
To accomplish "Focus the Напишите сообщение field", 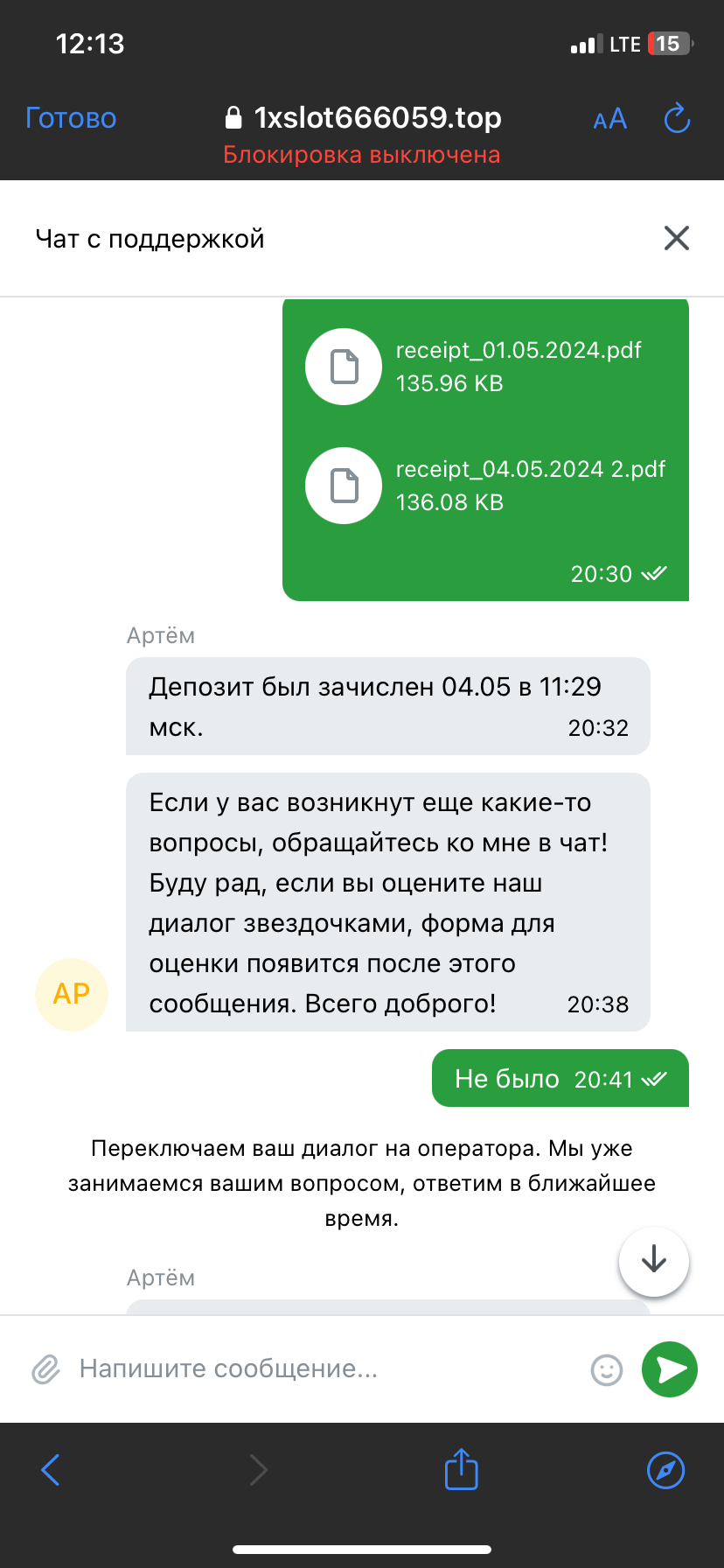I will pyautogui.click(x=324, y=1368).
